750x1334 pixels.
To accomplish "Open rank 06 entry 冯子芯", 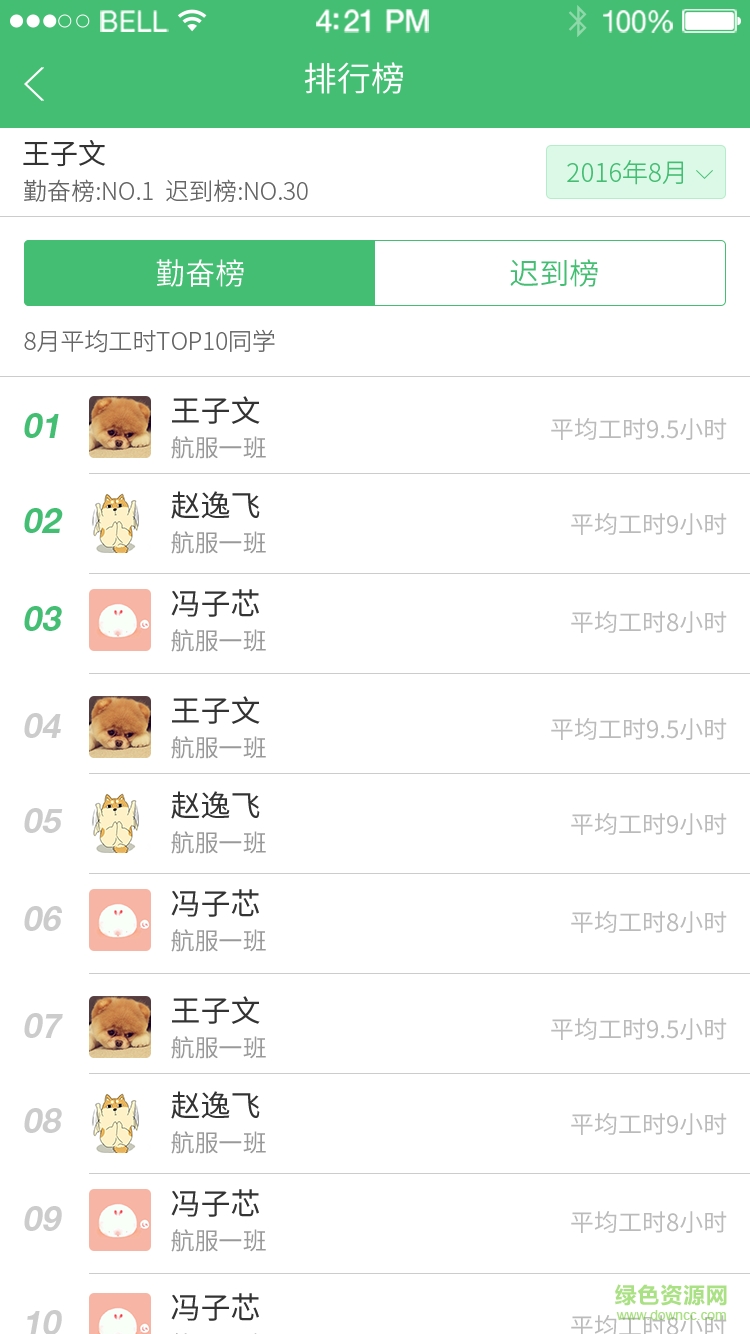I will pyautogui.click(x=375, y=921).
